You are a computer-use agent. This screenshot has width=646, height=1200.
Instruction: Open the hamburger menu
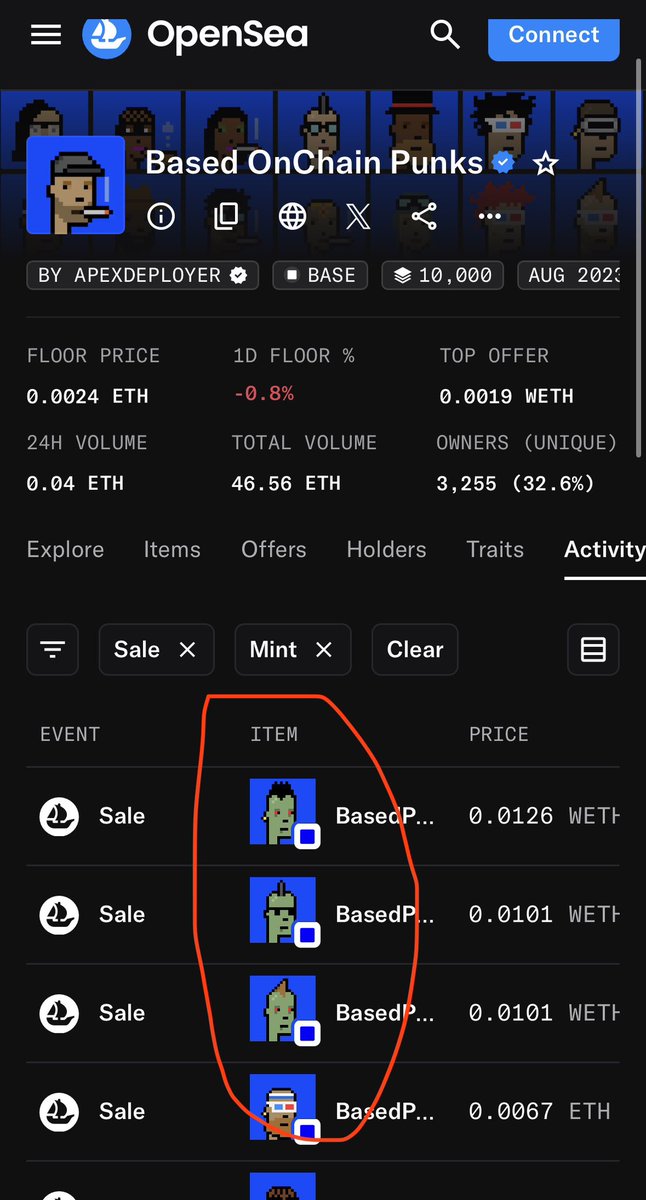click(46, 35)
